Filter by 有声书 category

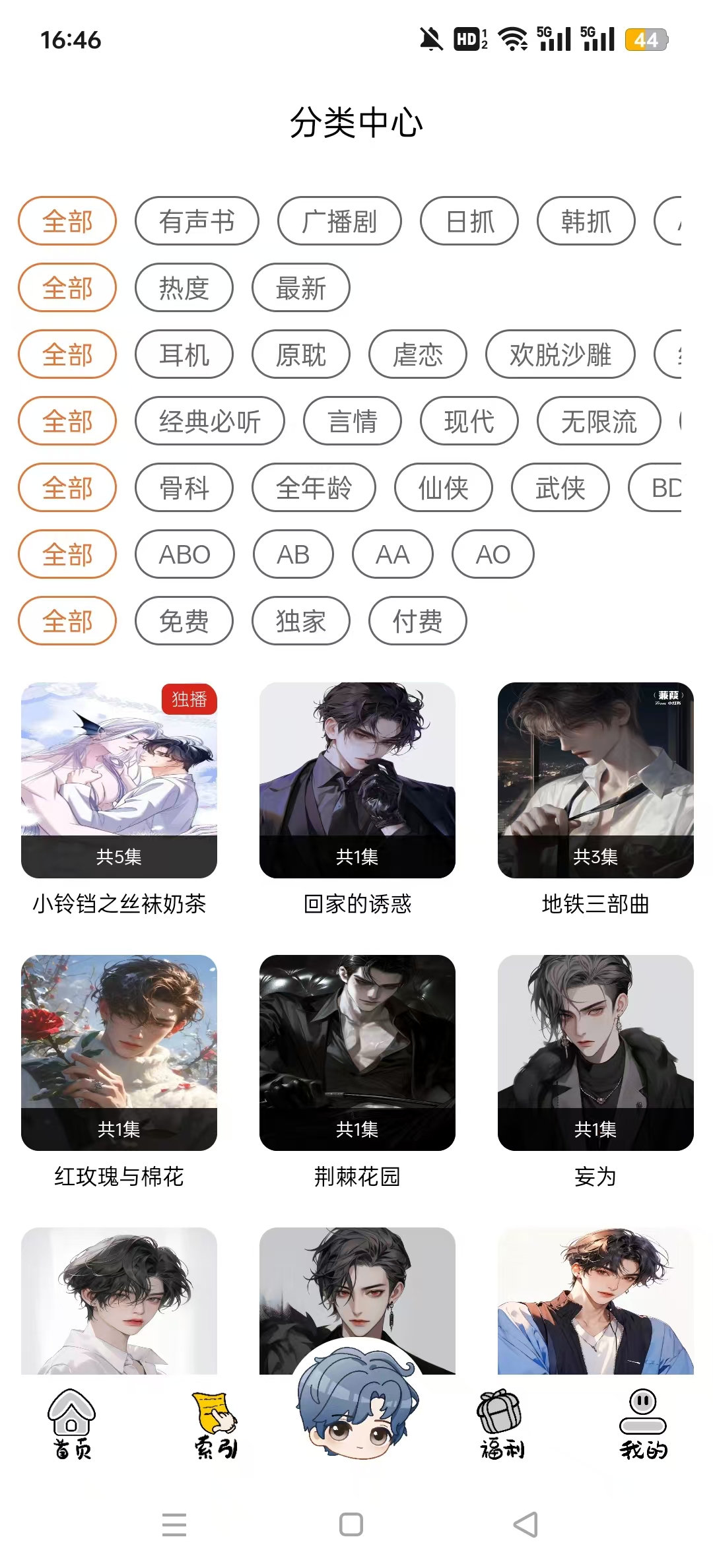pos(197,221)
